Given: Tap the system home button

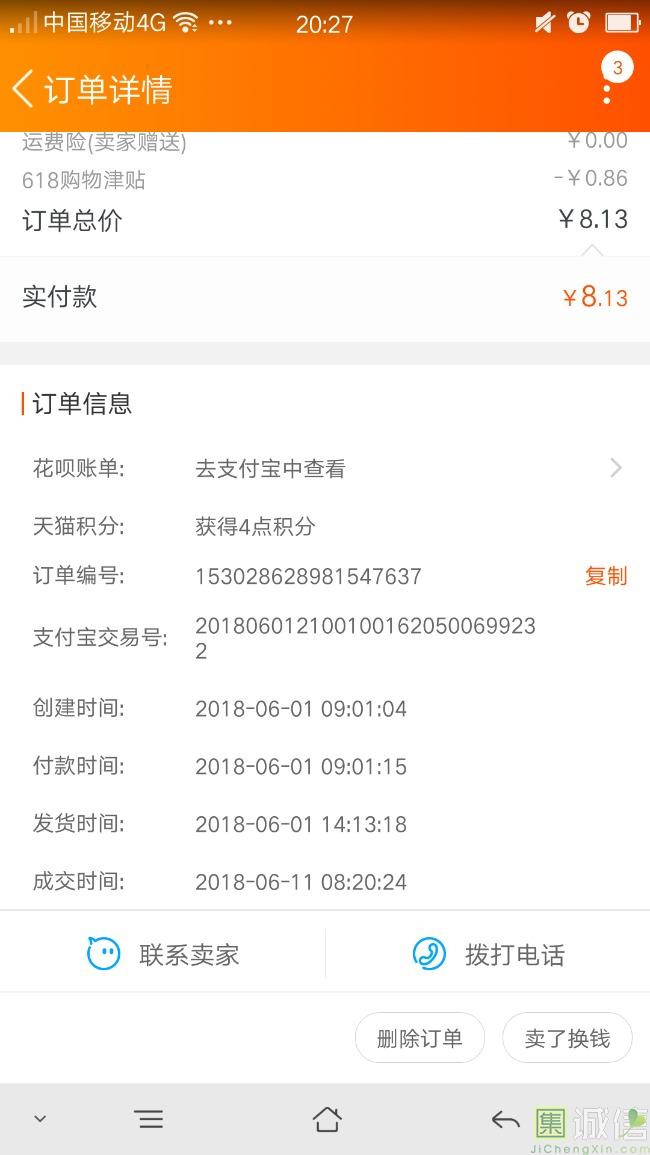Looking at the screenshot, I should click(x=327, y=1120).
